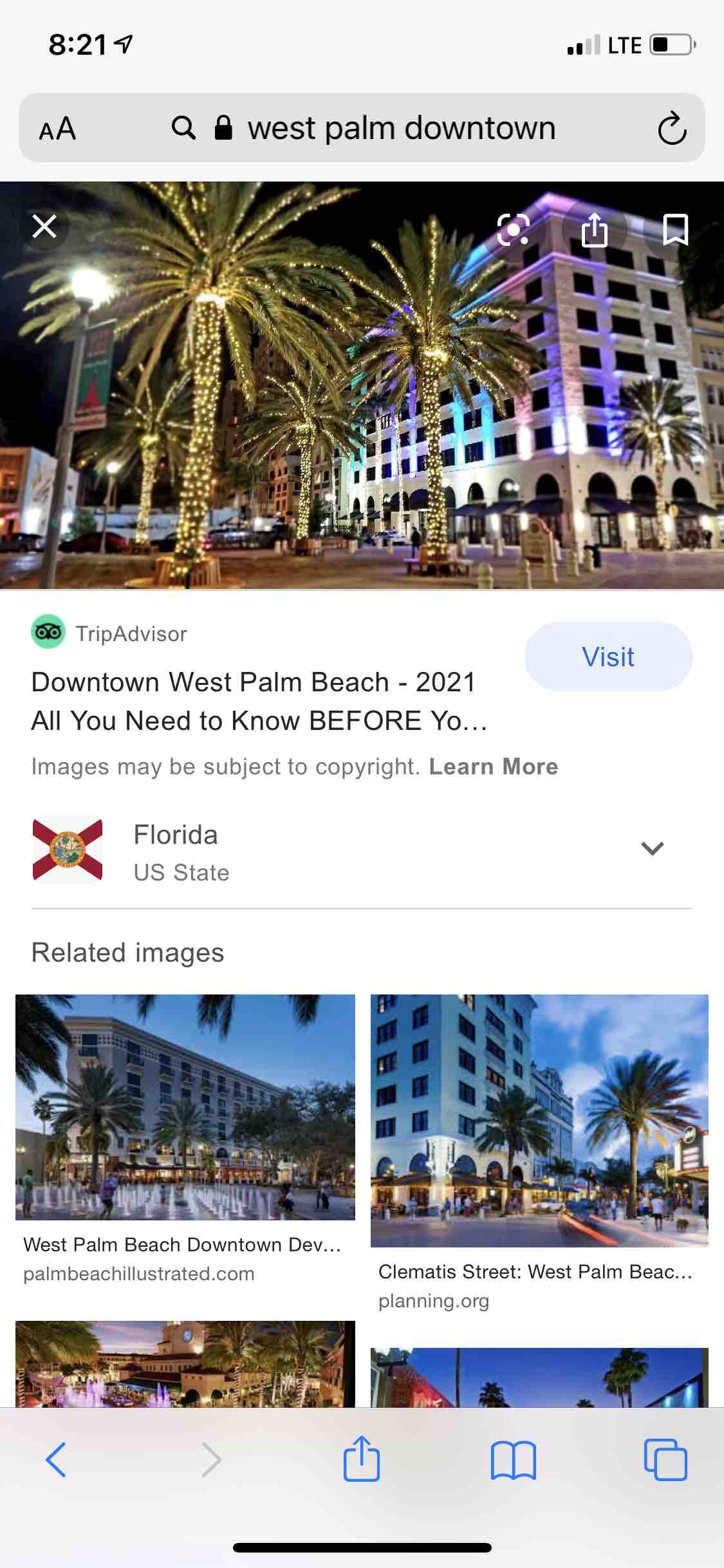The width and height of the screenshot is (724, 1568).
Task: Show all open tabs
Action: pyautogui.click(x=665, y=1460)
